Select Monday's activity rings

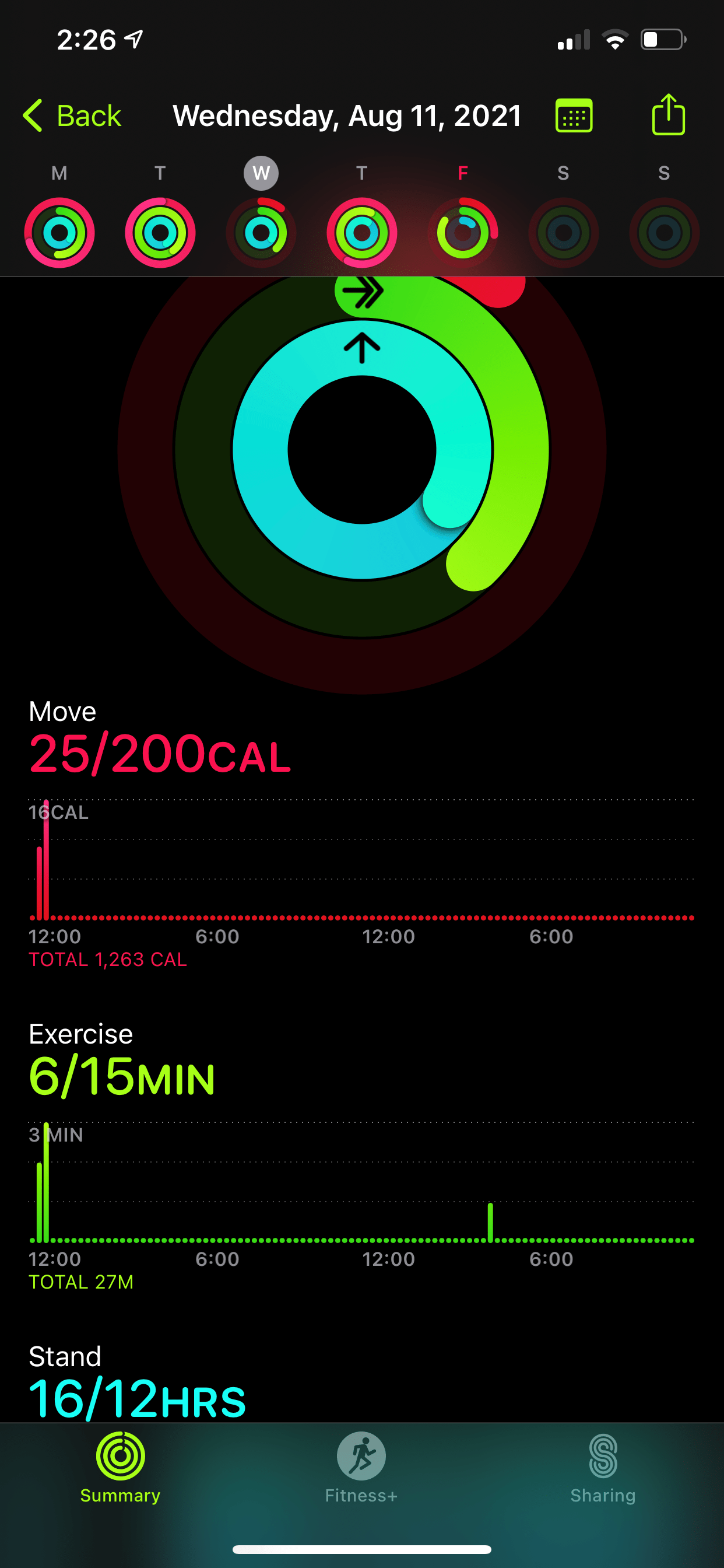click(x=59, y=232)
